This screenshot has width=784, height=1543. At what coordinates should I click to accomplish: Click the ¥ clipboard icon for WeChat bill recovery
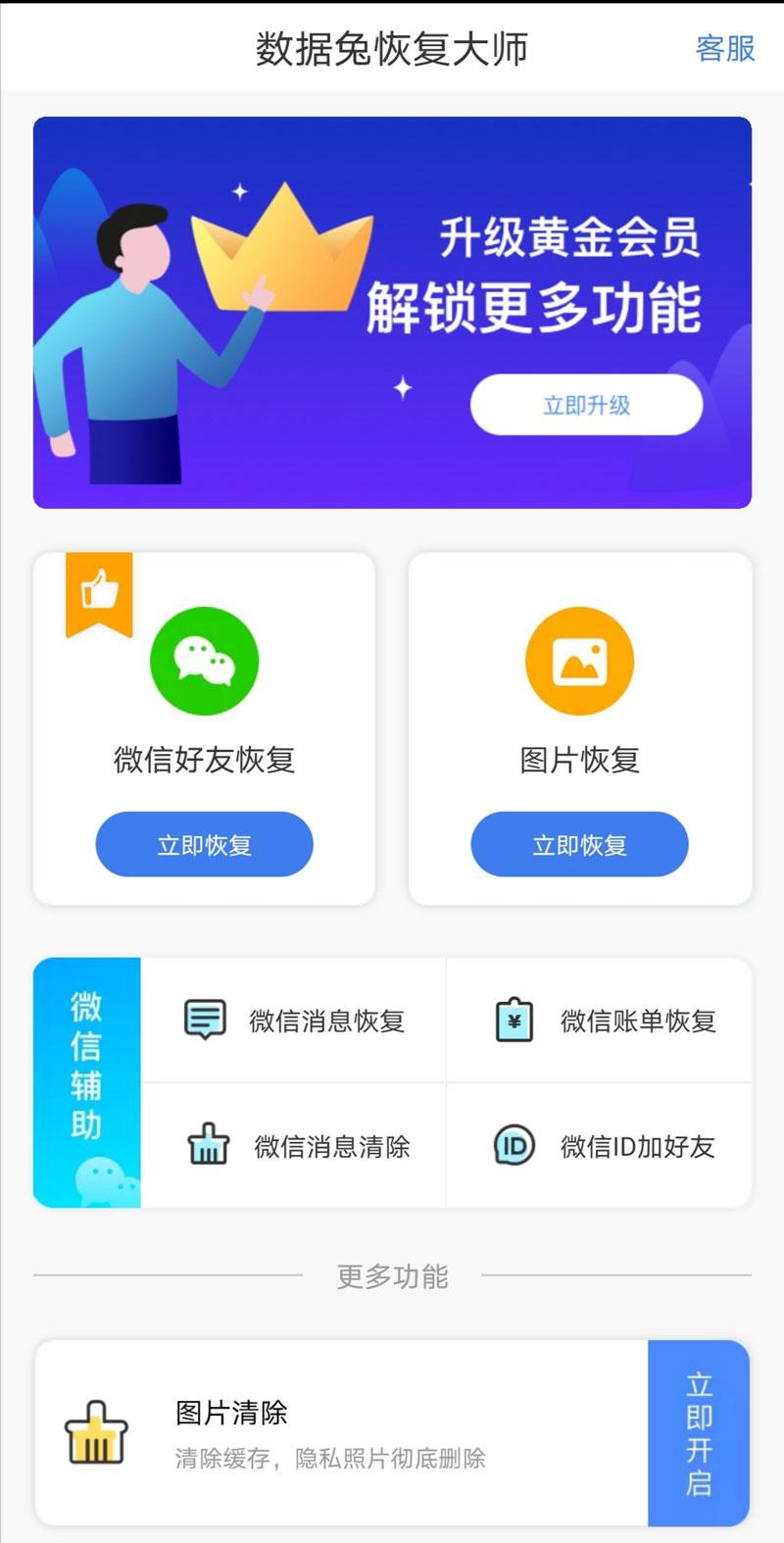point(514,1020)
